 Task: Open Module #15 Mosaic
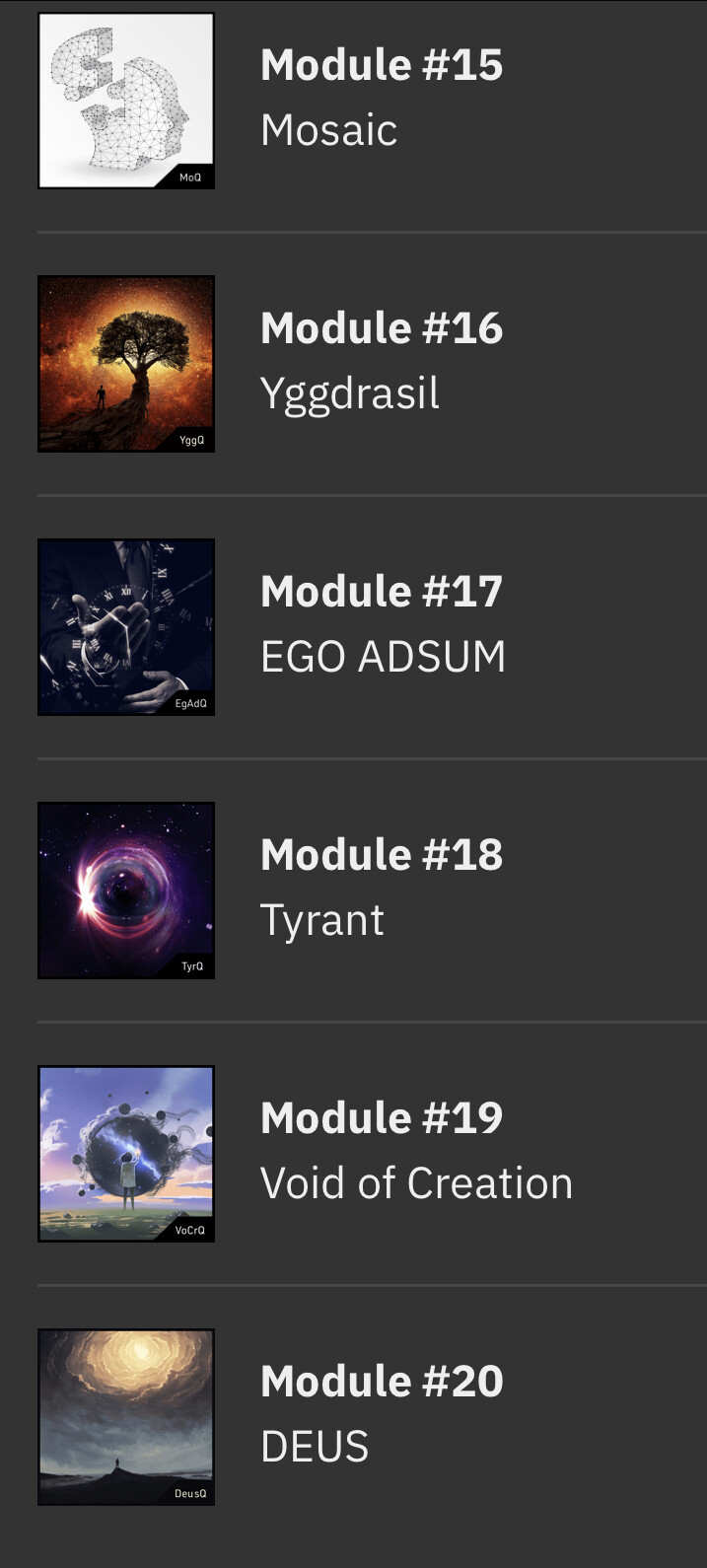click(372, 101)
